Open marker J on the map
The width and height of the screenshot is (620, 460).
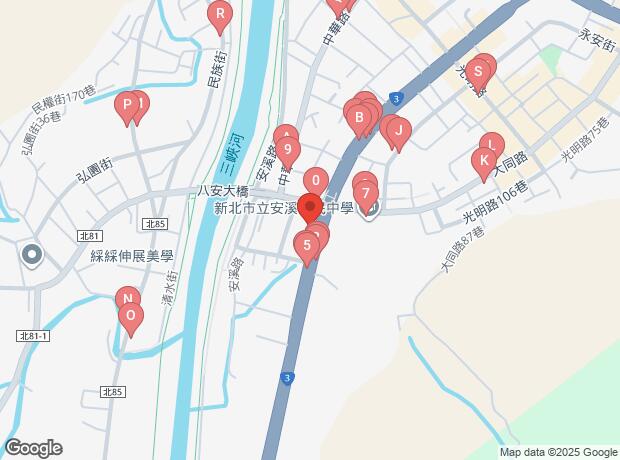[398, 130]
